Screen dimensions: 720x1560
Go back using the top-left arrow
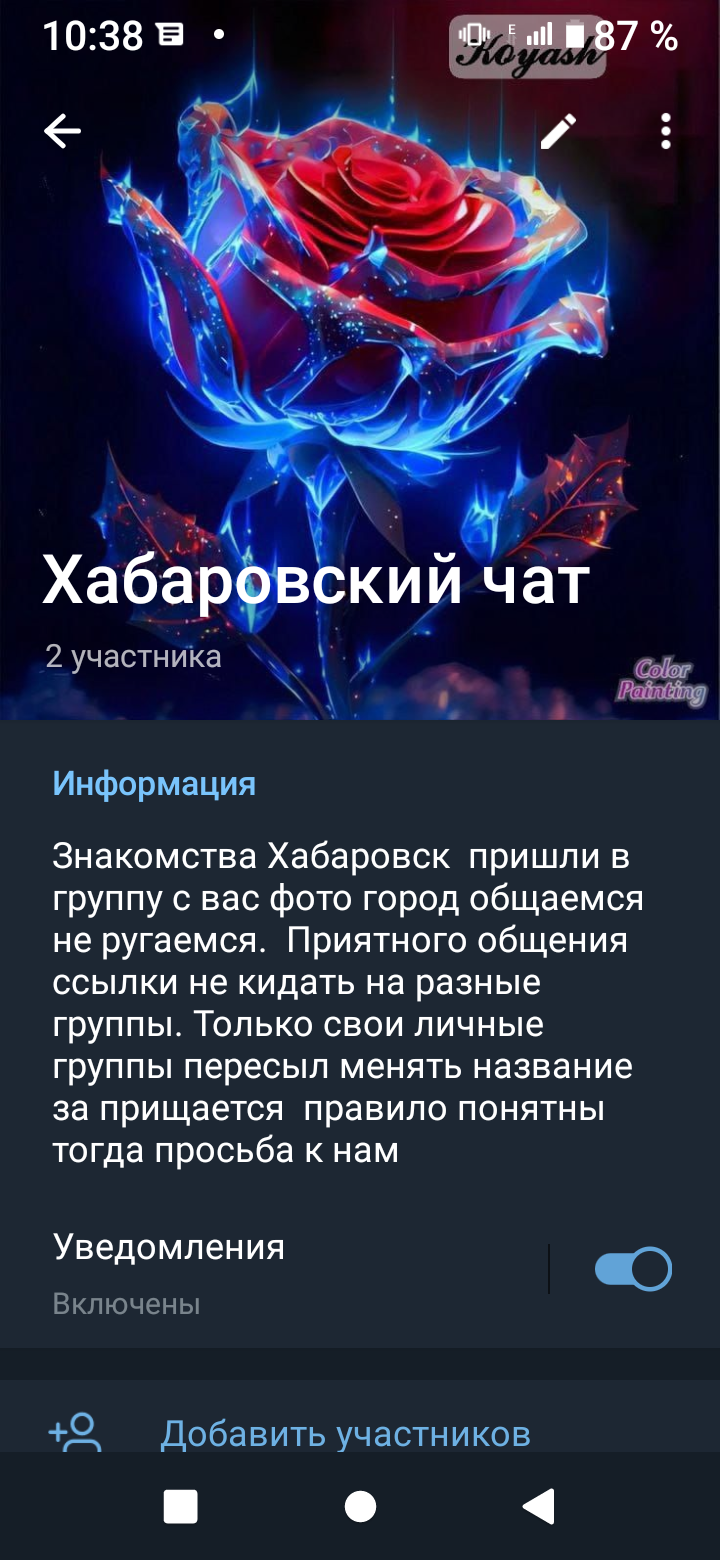tap(62, 131)
